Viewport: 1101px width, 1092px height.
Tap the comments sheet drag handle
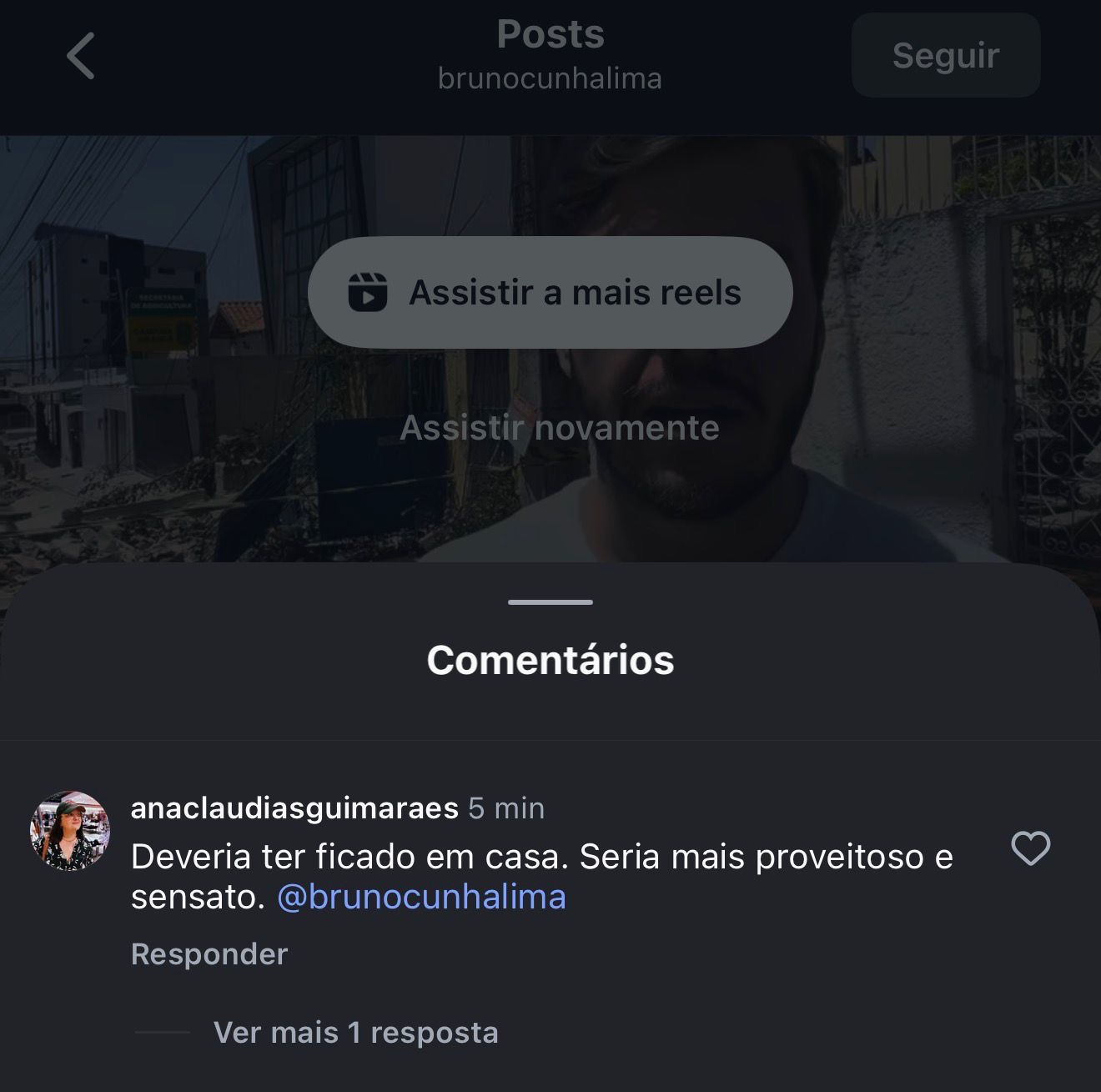pyautogui.click(x=550, y=601)
